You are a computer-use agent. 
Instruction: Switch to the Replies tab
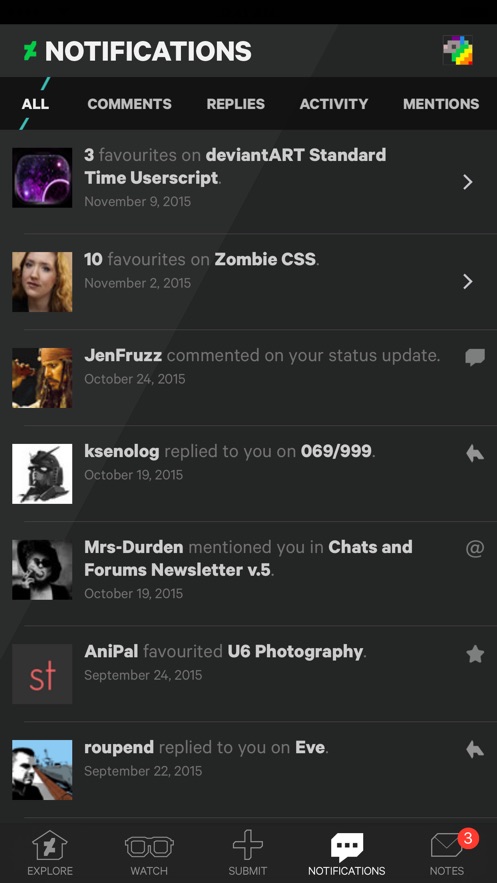click(235, 104)
